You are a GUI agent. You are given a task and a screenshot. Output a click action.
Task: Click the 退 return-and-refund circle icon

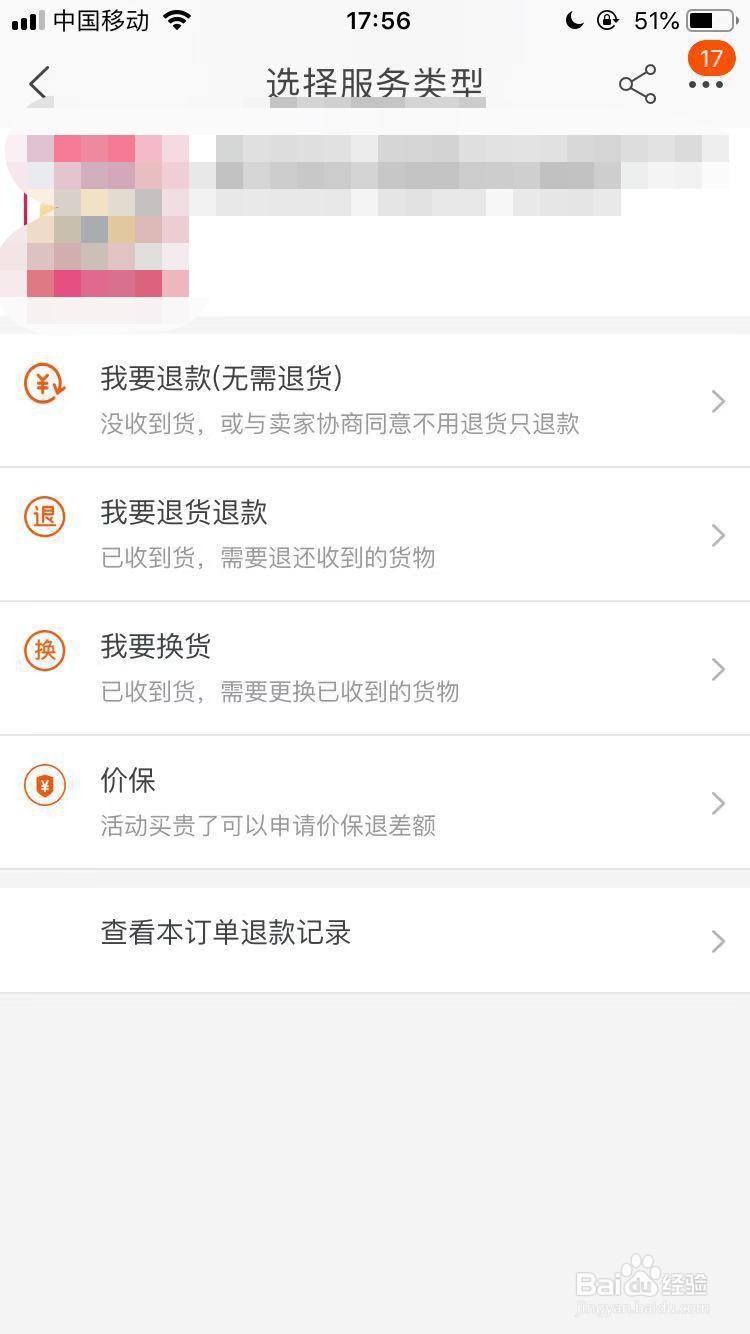44,516
